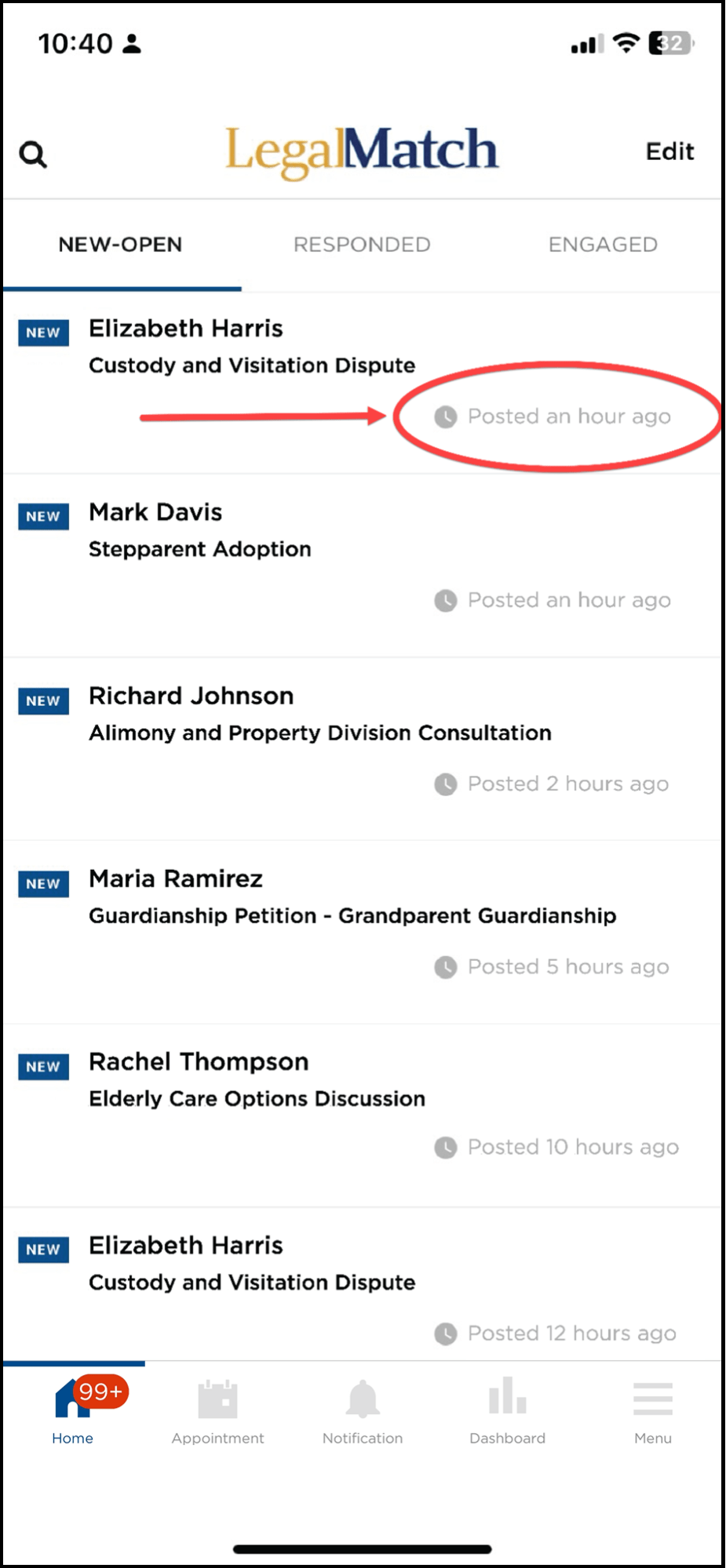Screen dimensions: 726x1568
Task: Tap the Home tab
Action: (x=72, y=1410)
